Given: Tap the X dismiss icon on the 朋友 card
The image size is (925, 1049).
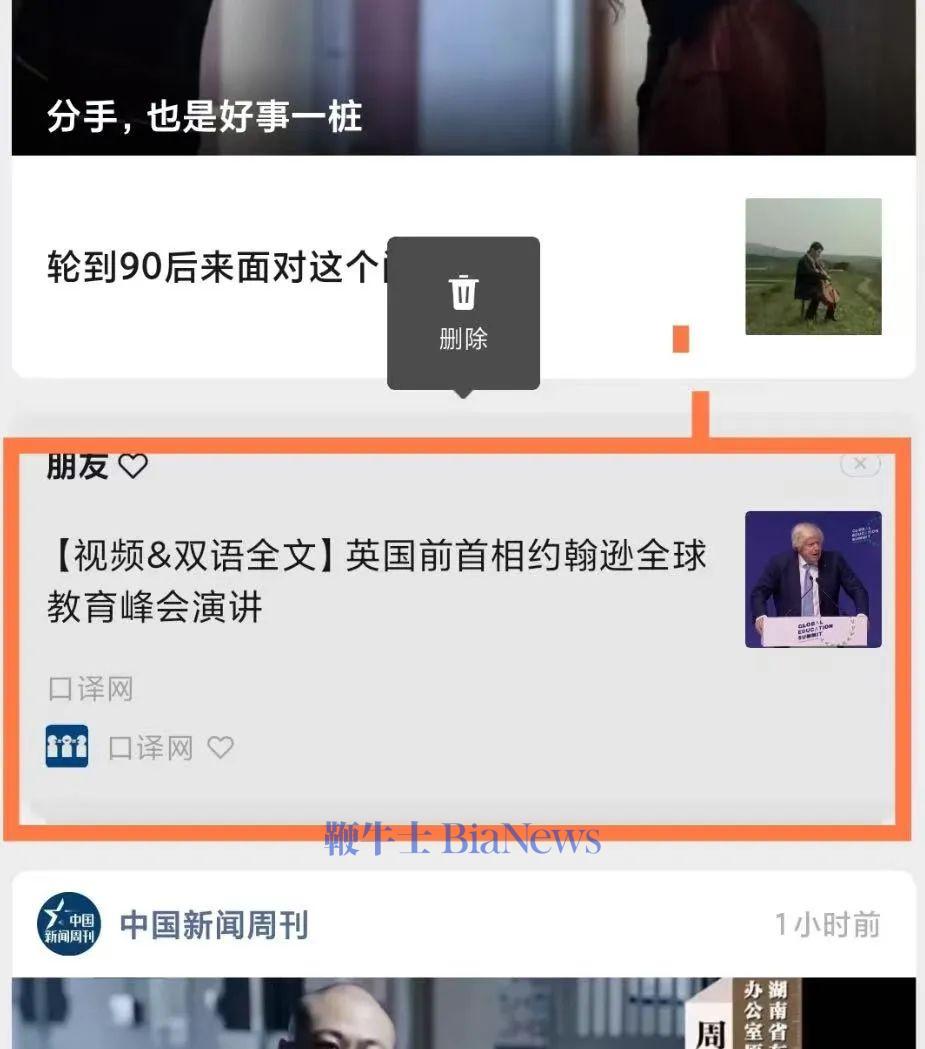Looking at the screenshot, I should click(859, 463).
